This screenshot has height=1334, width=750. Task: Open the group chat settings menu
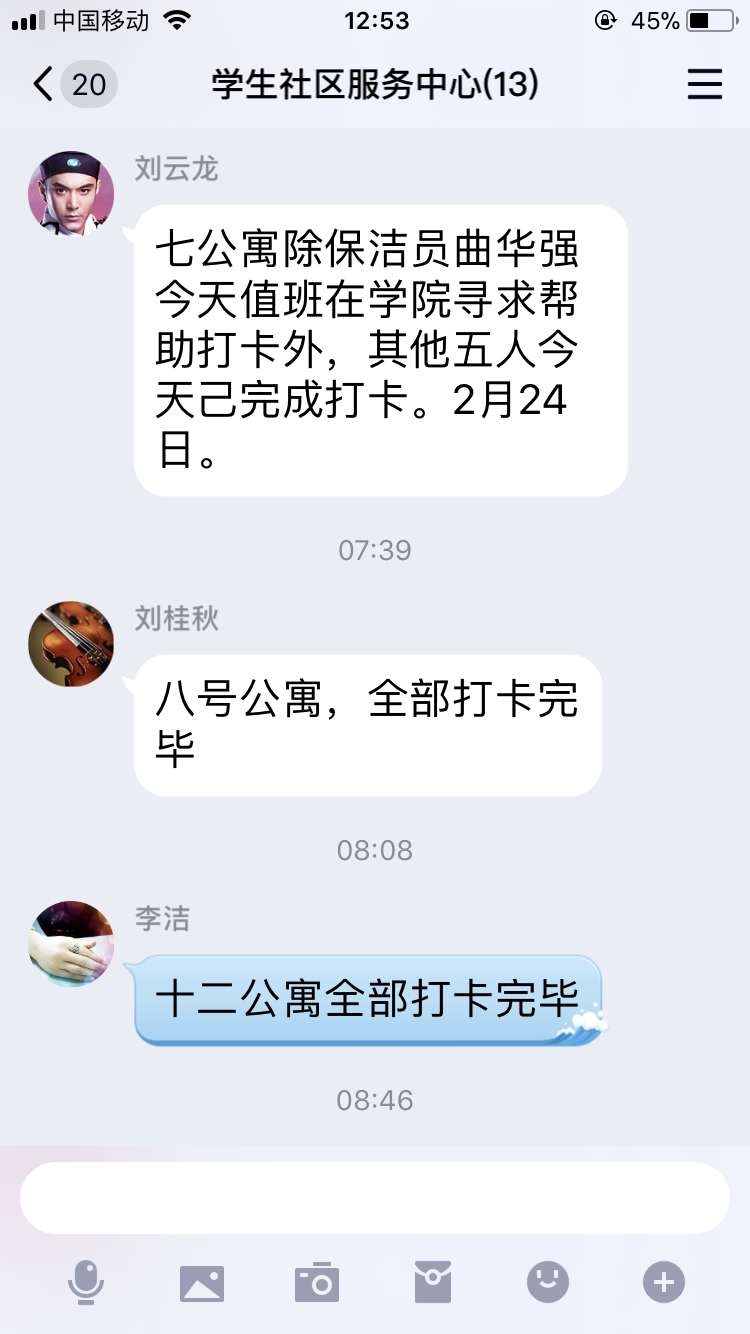click(x=704, y=85)
